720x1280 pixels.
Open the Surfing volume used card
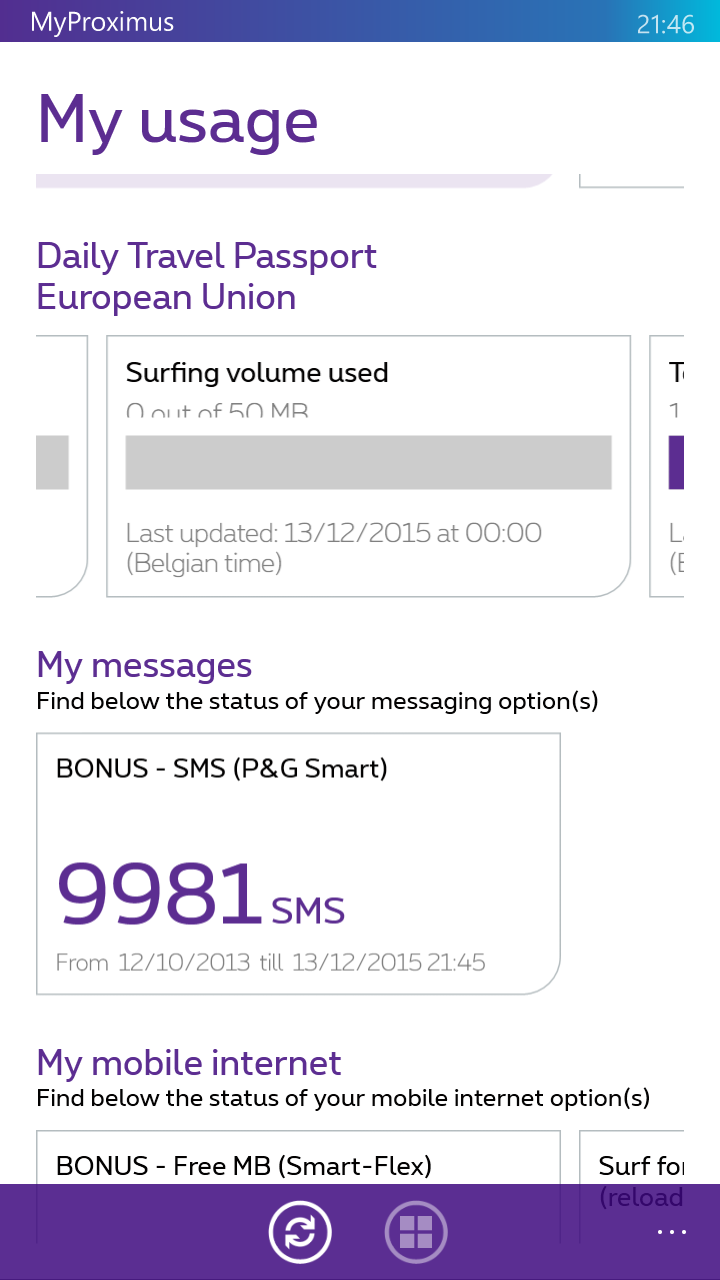(x=368, y=465)
